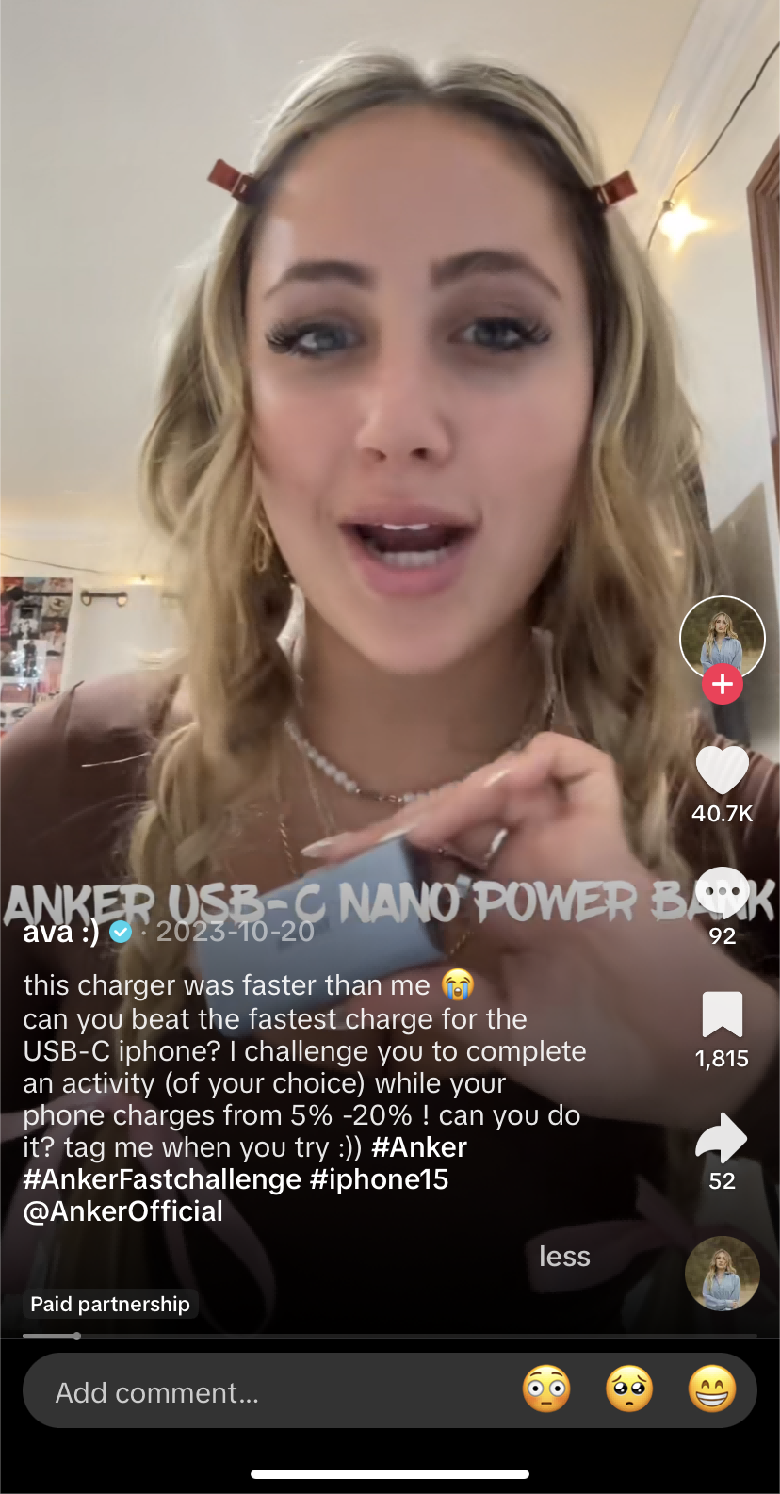This screenshot has width=780, height=1494.
Task: Open the creator's profile picture
Action: (x=722, y=635)
